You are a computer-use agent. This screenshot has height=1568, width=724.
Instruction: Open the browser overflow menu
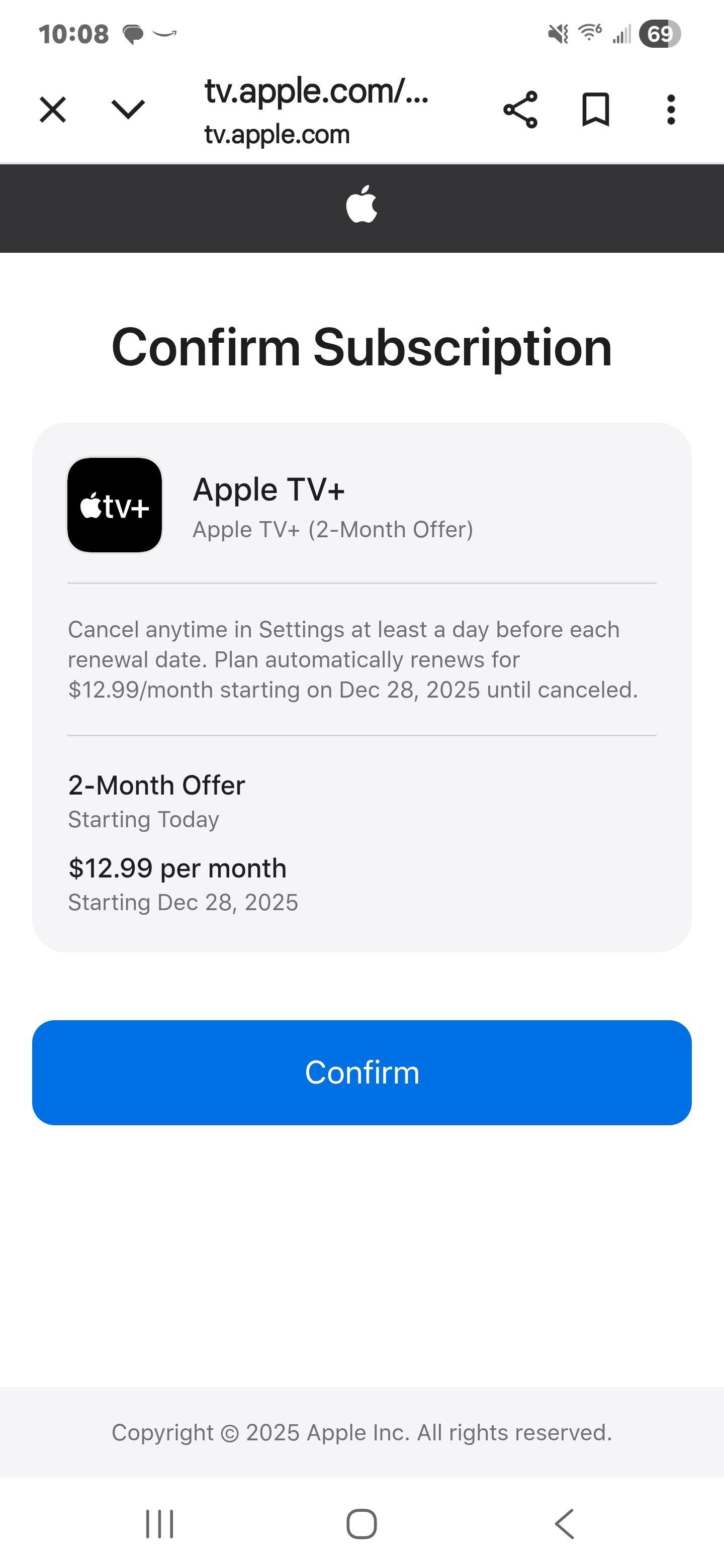(x=670, y=110)
